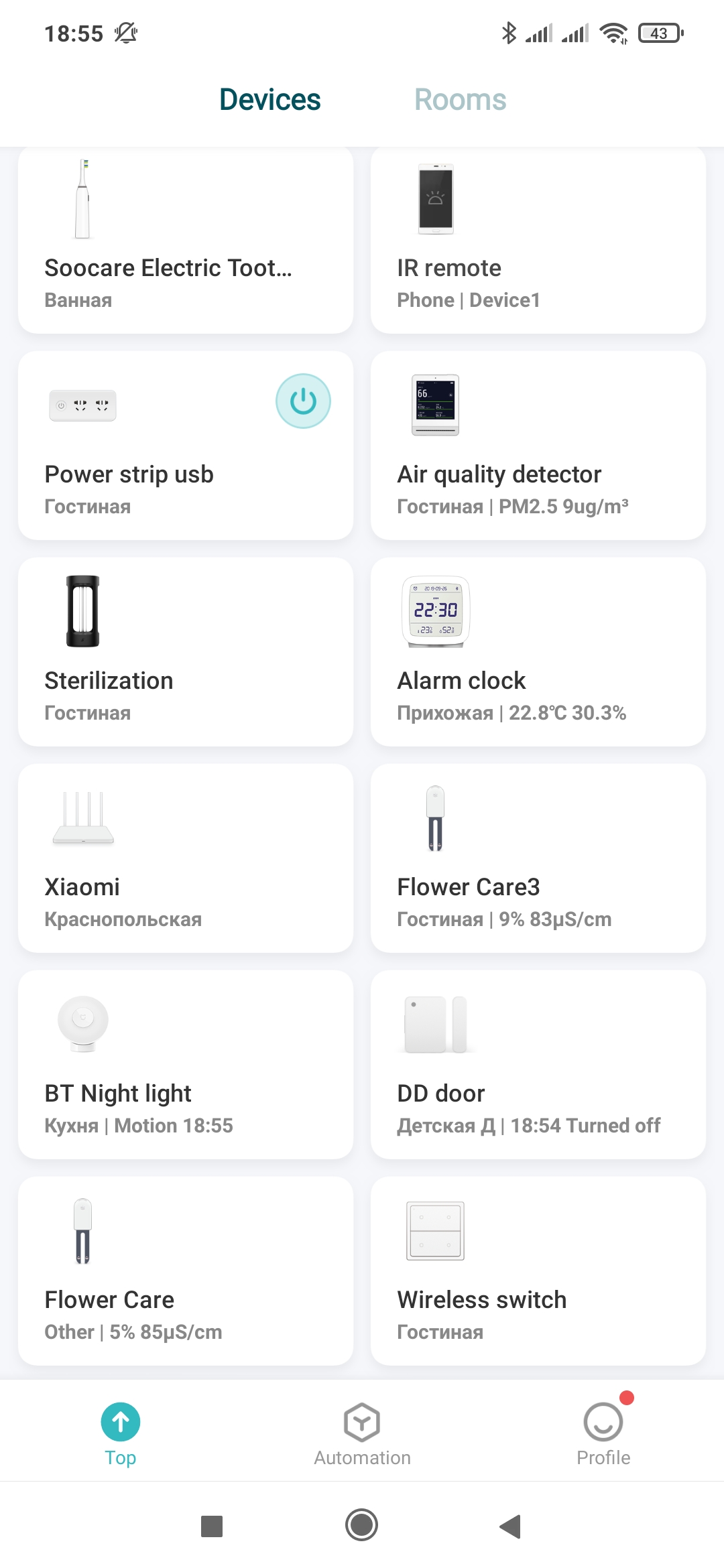Open the Soocare Electric Toothbrush card
Image resolution: width=724 pixels, height=1568 pixels.
click(x=186, y=240)
